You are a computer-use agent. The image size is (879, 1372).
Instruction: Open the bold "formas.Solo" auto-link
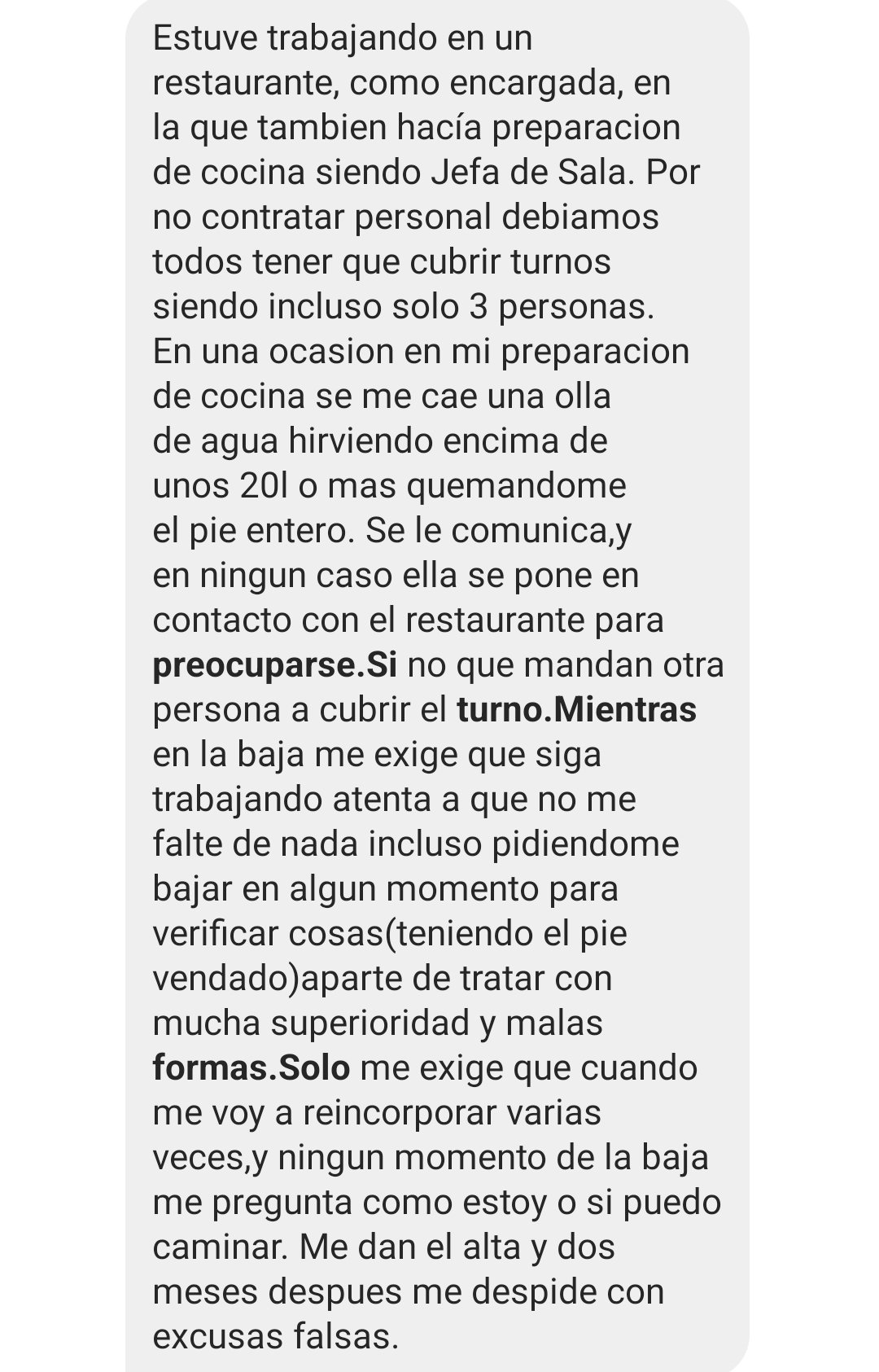pyautogui.click(x=251, y=1067)
